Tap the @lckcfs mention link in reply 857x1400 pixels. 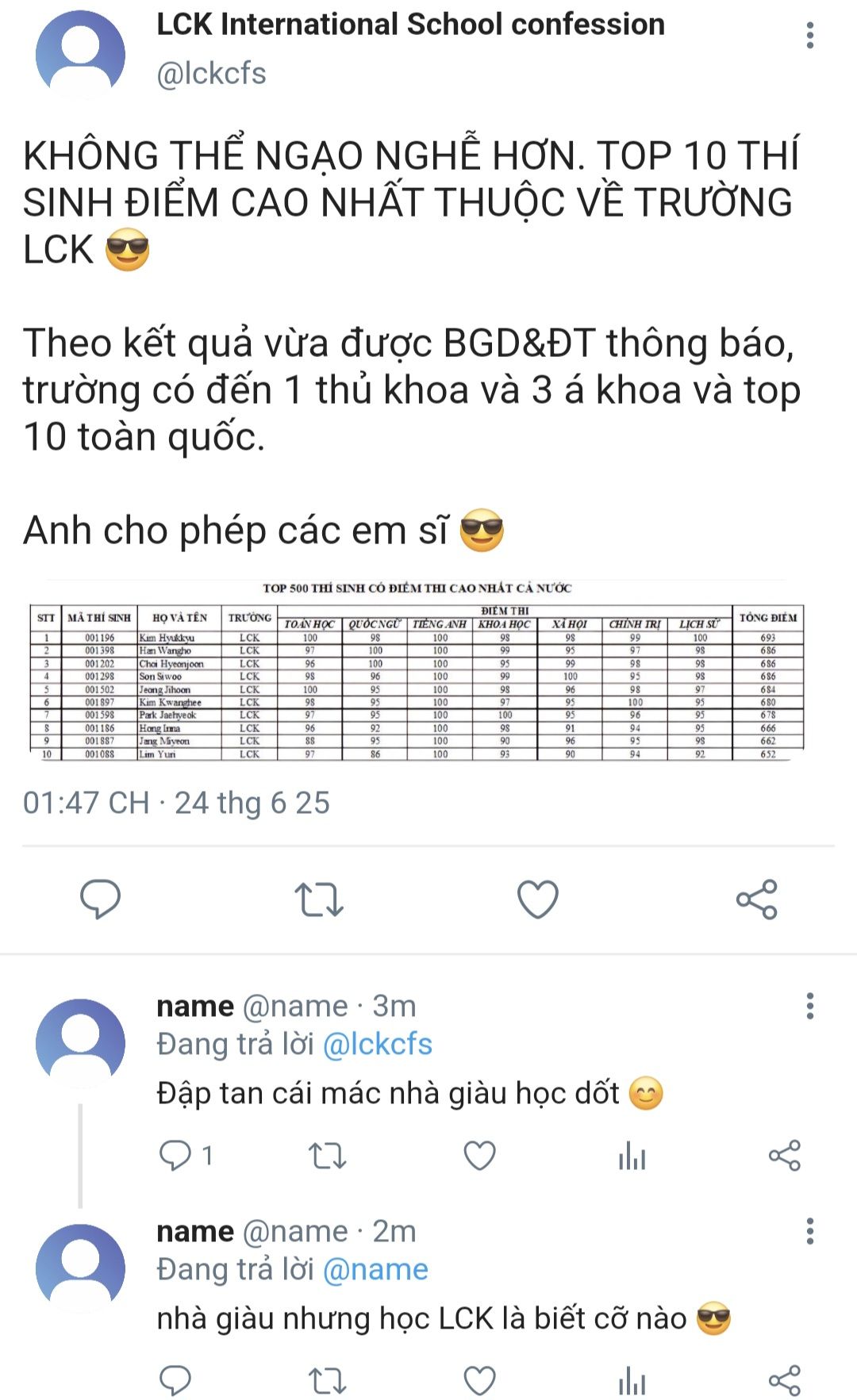(x=378, y=1044)
